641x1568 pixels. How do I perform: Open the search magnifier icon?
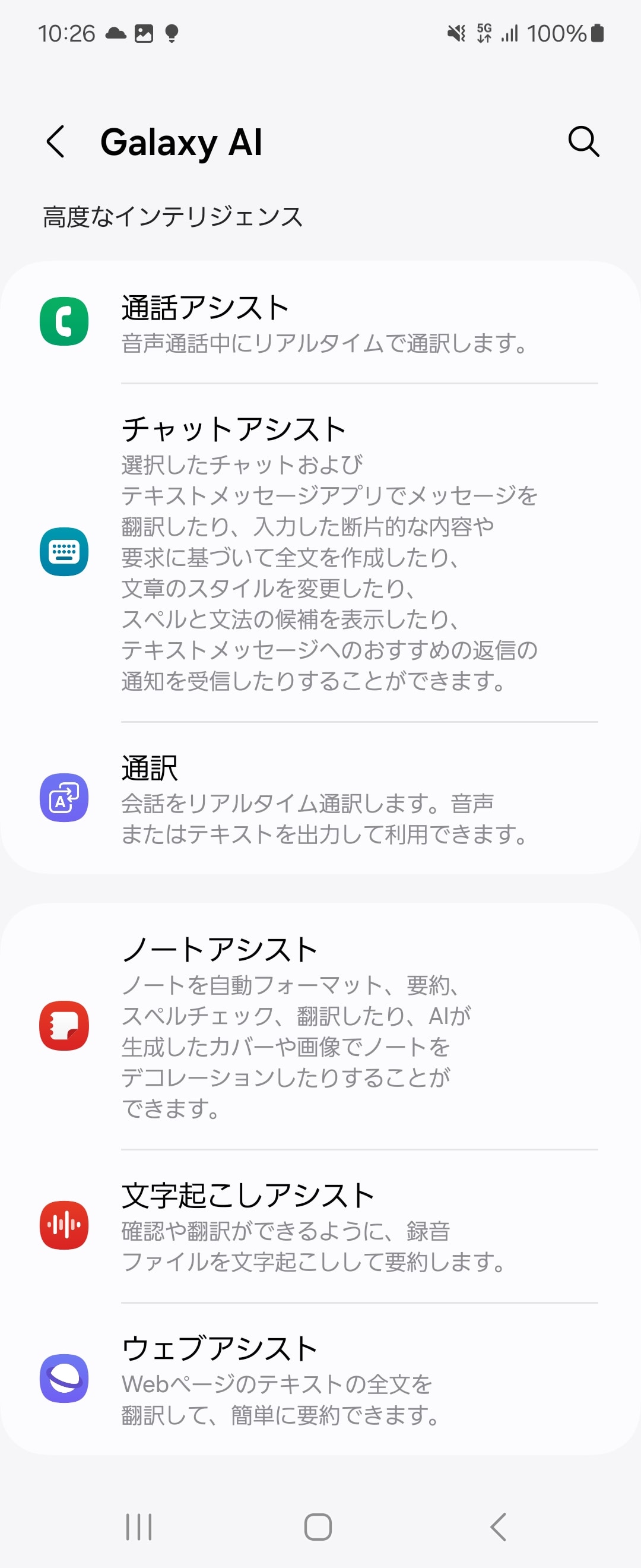point(583,143)
